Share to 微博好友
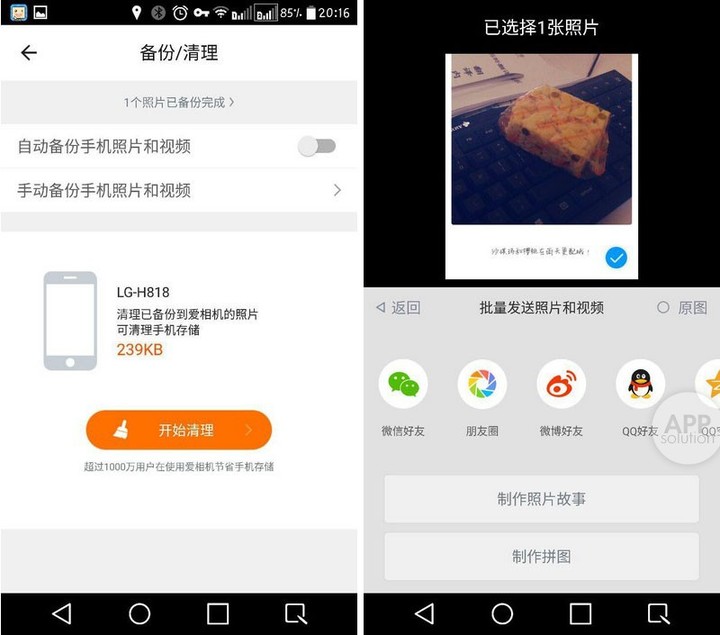720x635 pixels. tap(561, 385)
